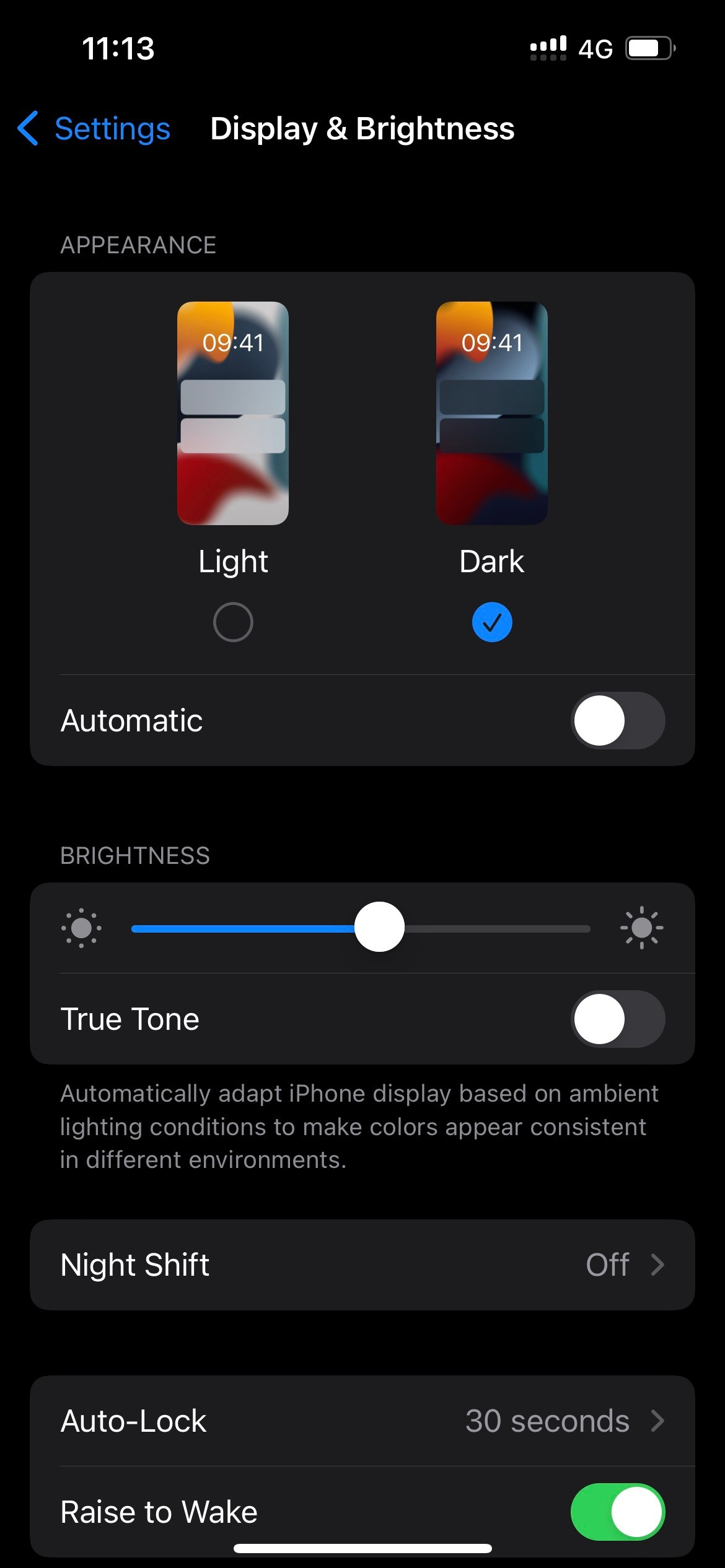The height and width of the screenshot is (1568, 725).
Task: Tap the blue checkmark under Dark appearance
Action: point(492,621)
